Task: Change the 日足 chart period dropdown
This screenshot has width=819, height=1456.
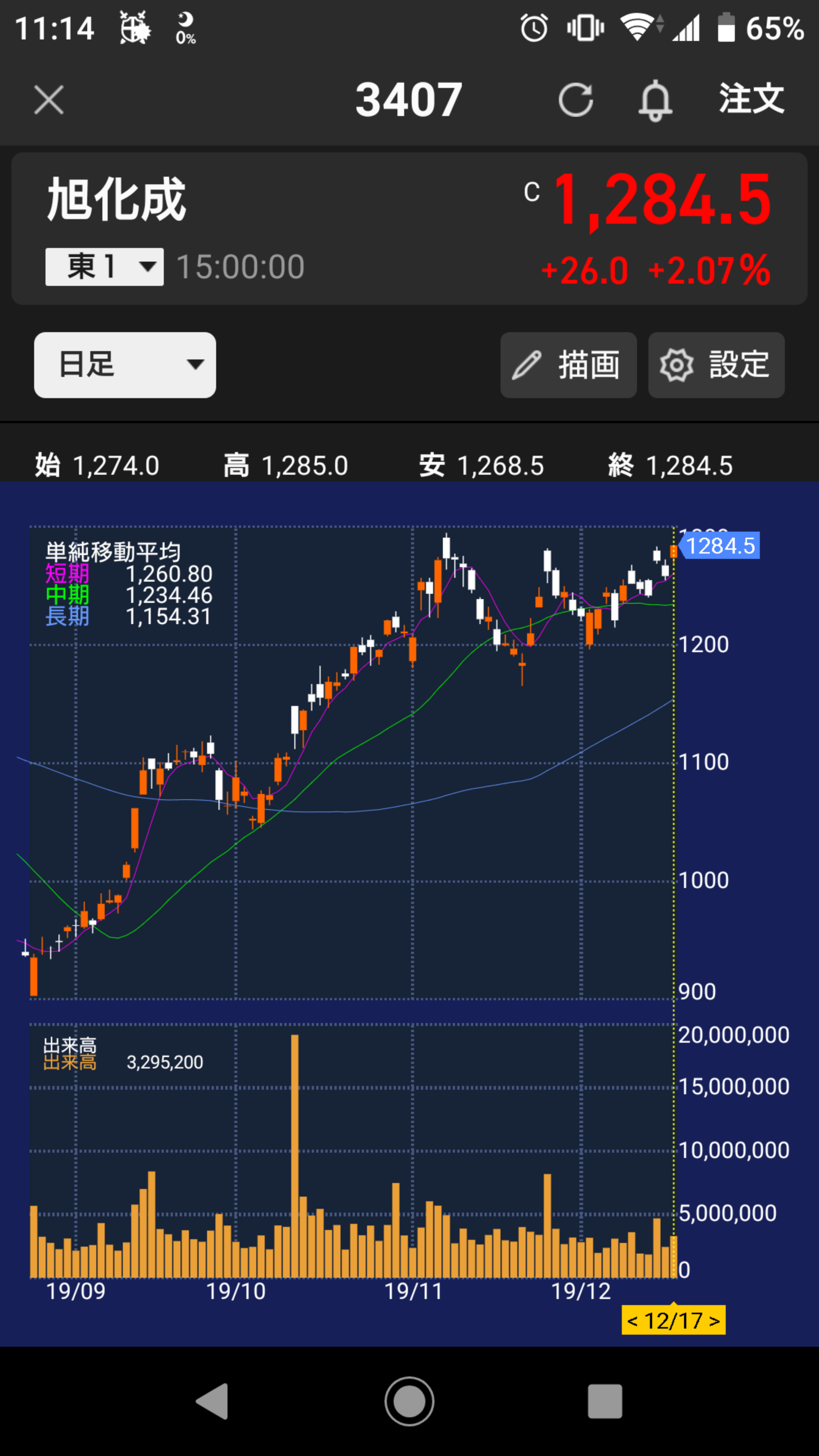Action: point(125,364)
